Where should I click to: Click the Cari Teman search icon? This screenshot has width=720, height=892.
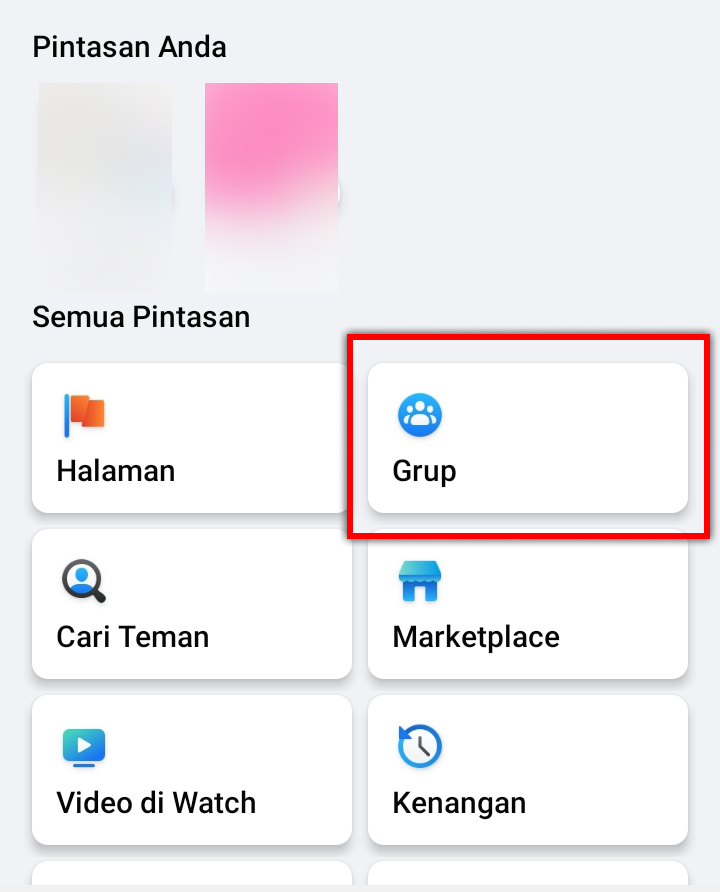(x=85, y=579)
